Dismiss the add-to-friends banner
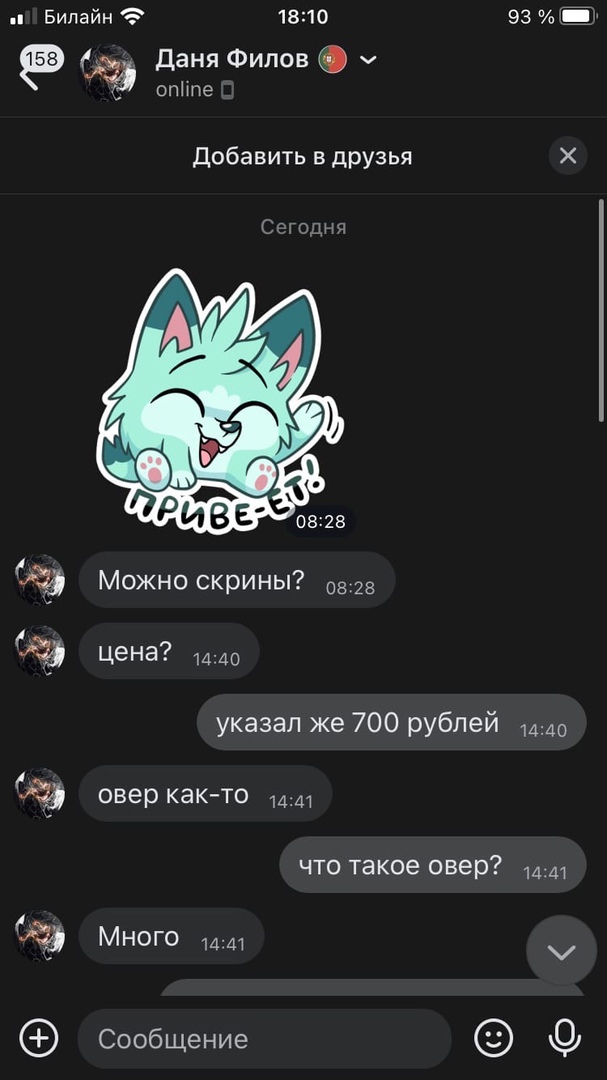 click(567, 156)
